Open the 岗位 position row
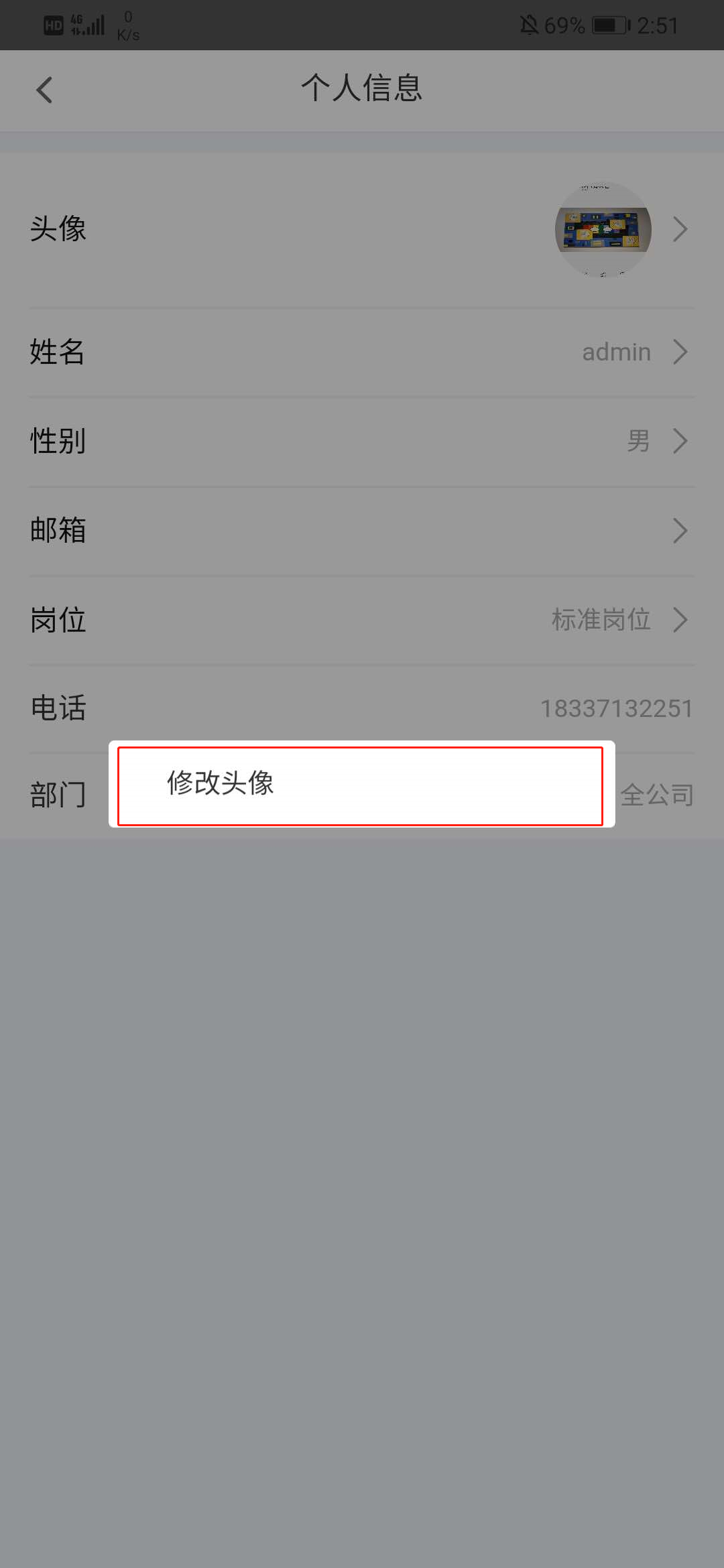The height and width of the screenshot is (1568, 724). (362, 620)
